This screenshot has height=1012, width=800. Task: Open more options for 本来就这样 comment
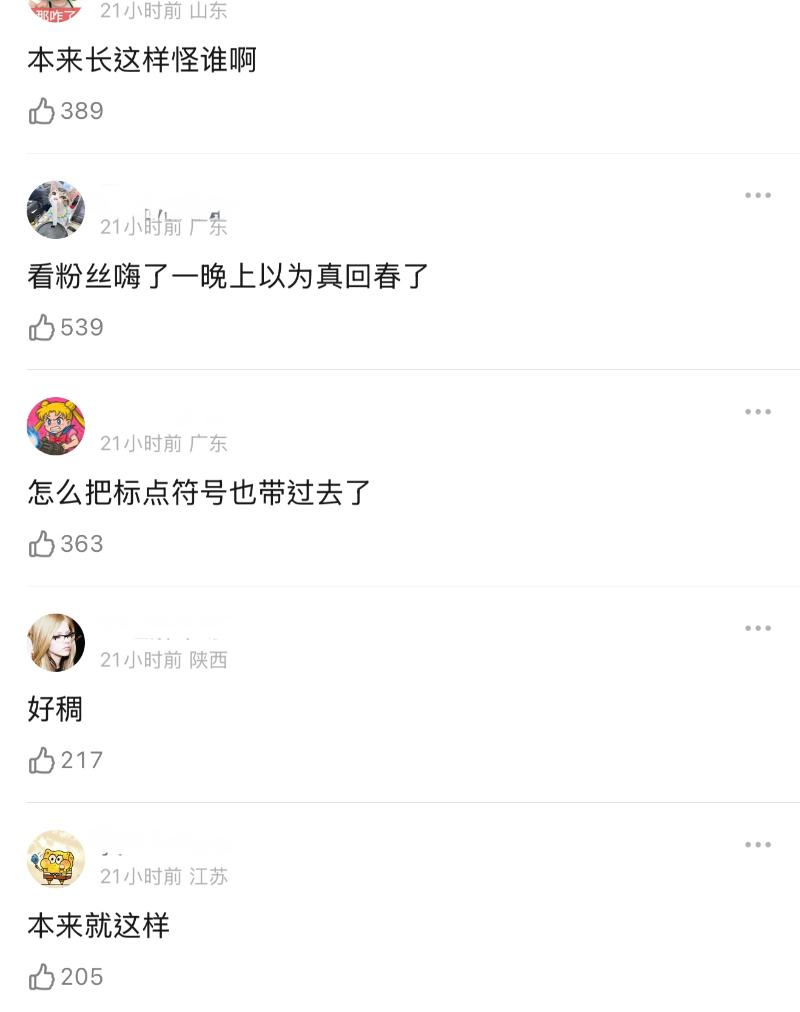coord(758,845)
